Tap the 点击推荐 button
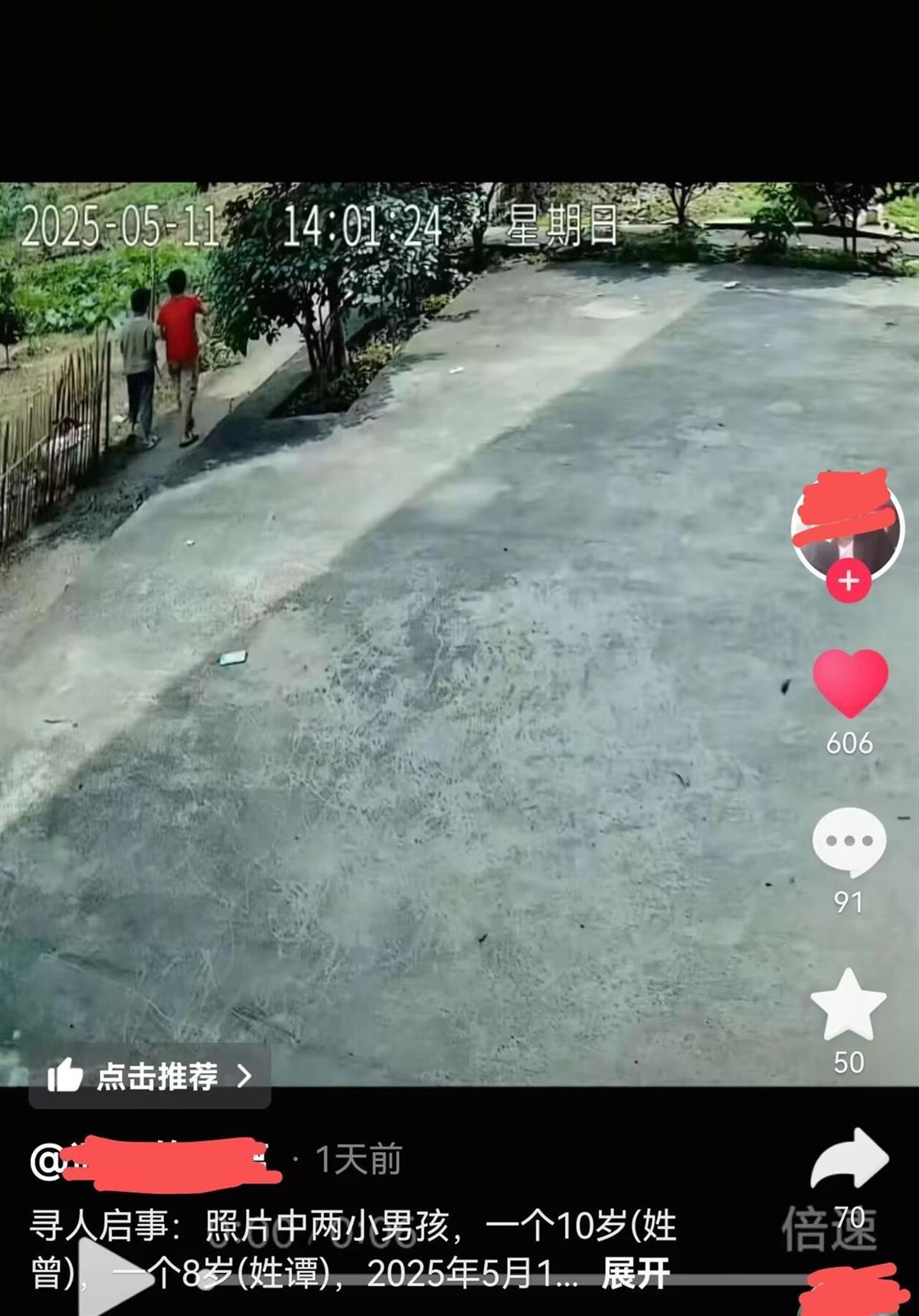The image size is (919, 1316). [x=150, y=1076]
